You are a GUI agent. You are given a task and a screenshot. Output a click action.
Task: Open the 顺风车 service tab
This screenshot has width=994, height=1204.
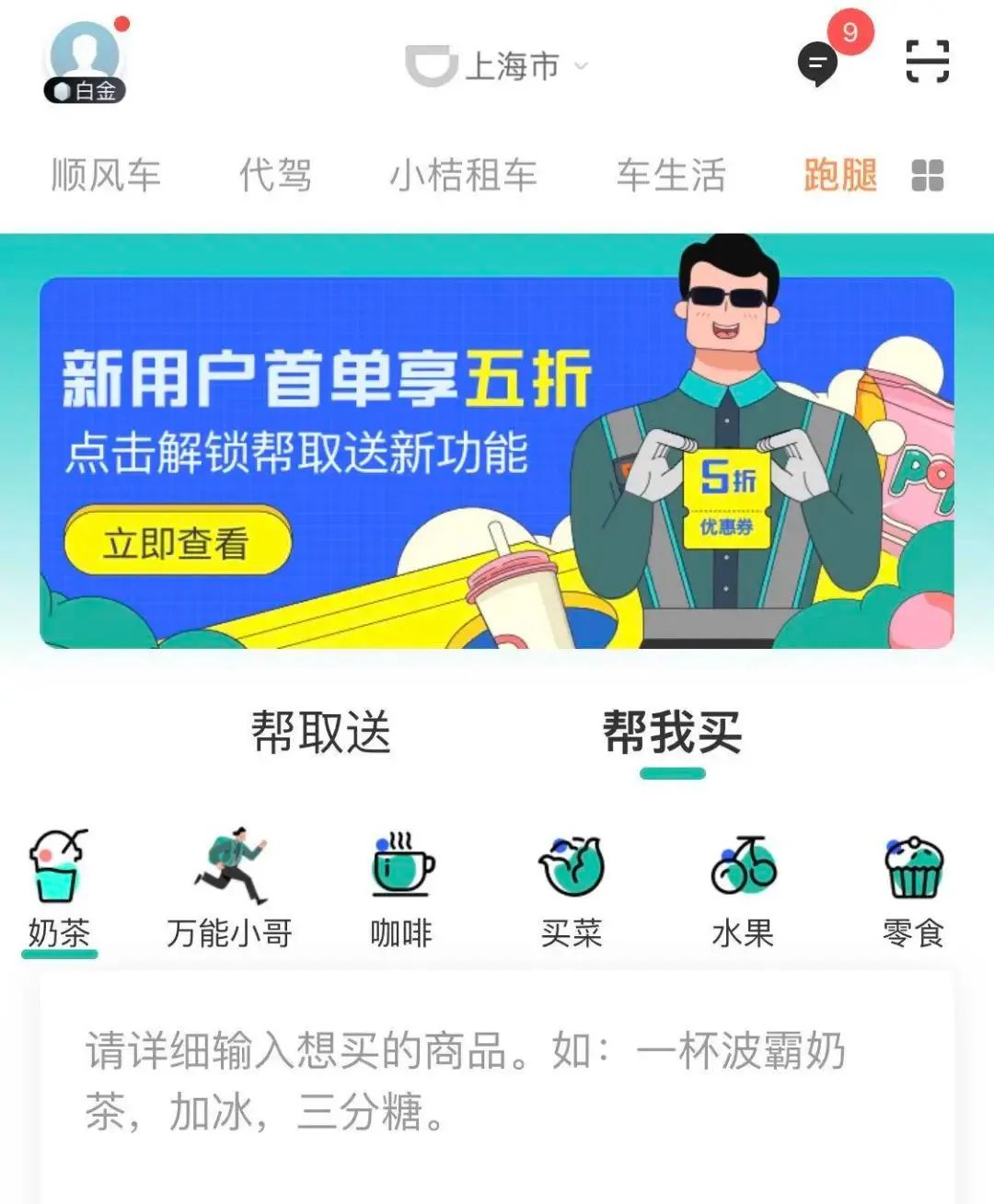107,175
